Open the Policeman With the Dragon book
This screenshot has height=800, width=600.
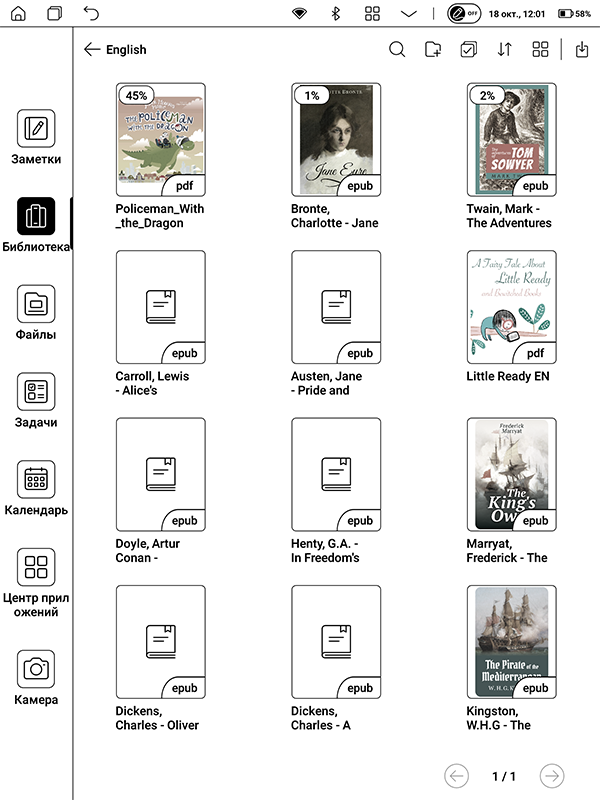point(160,140)
